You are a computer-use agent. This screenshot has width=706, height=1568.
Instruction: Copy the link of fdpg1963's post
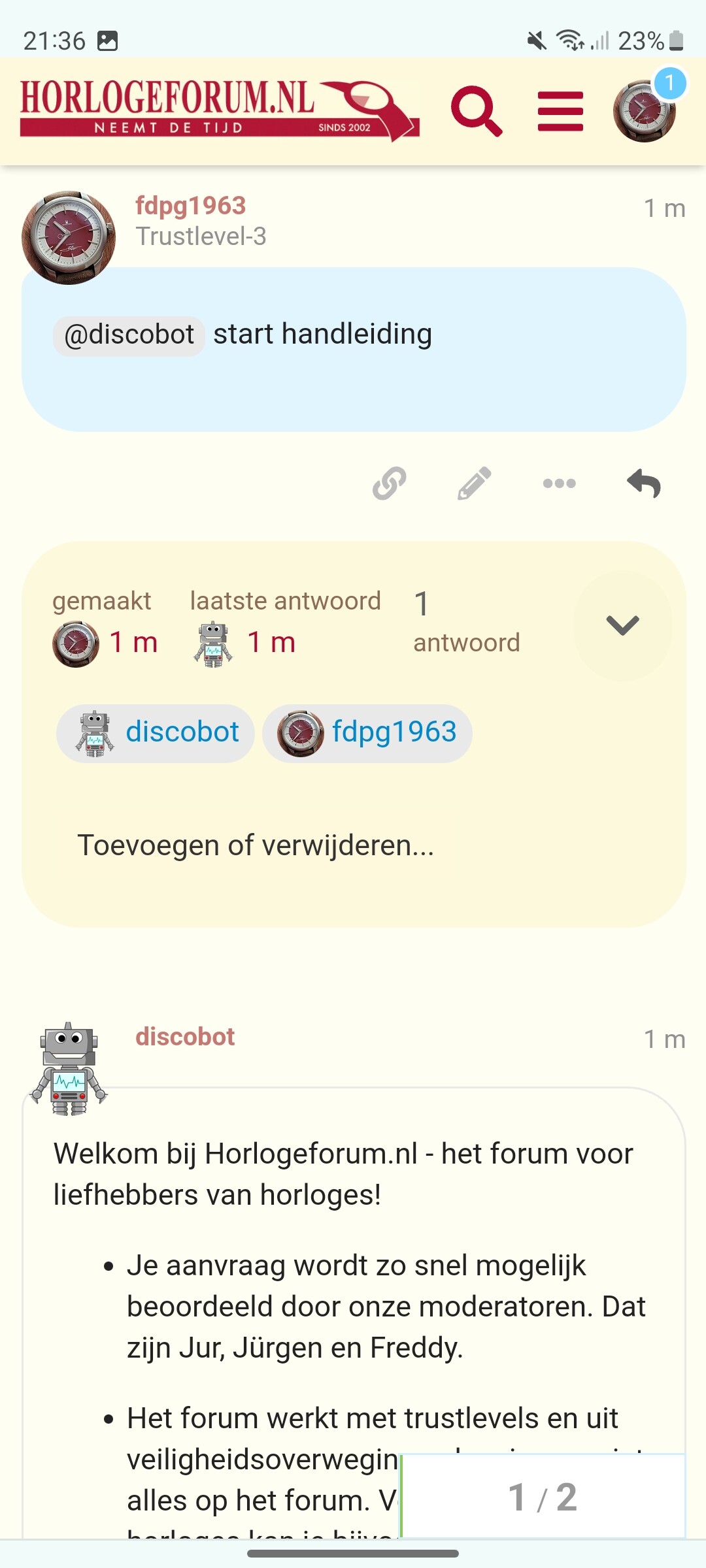(x=390, y=483)
